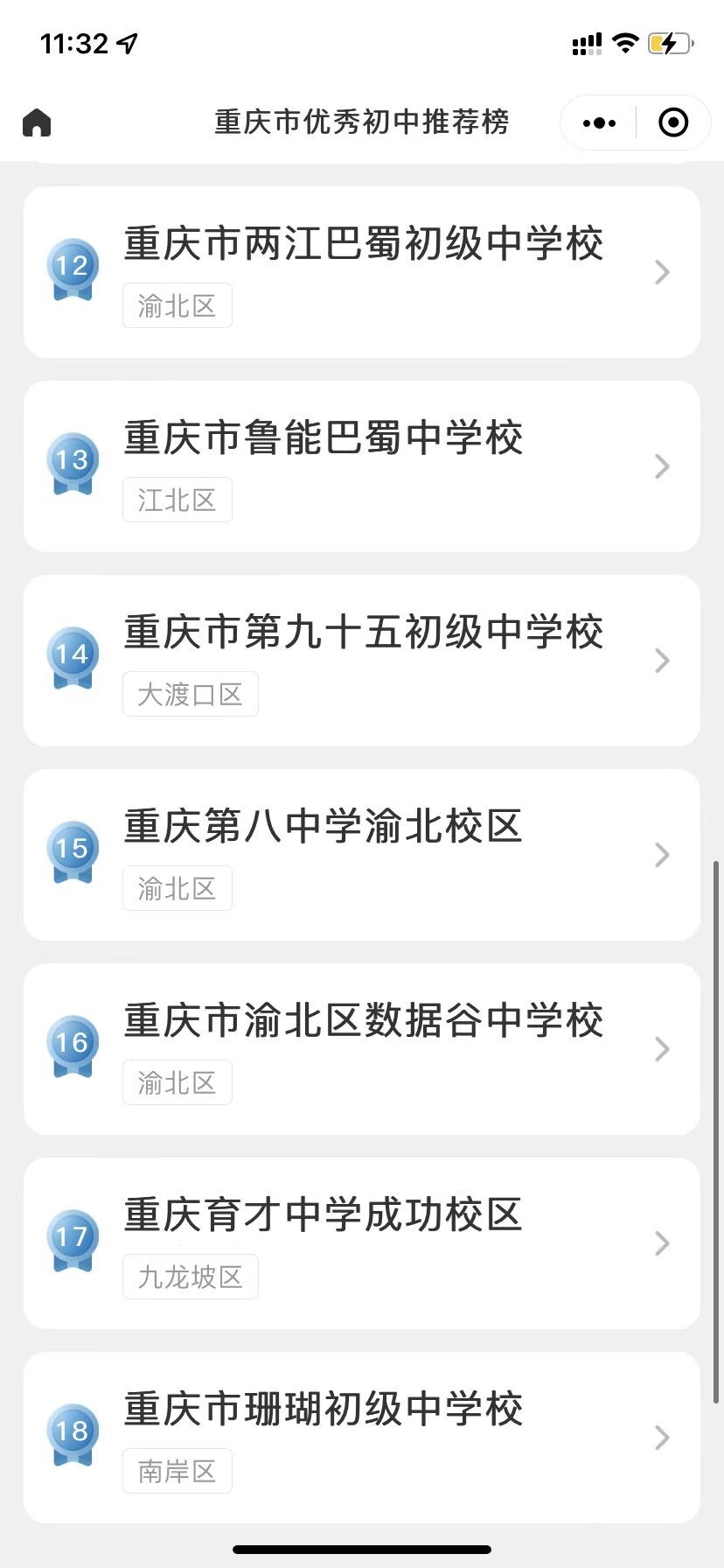Open 重庆第八中学渝北校区 school page
The width and height of the screenshot is (724, 1568).
[x=362, y=854]
